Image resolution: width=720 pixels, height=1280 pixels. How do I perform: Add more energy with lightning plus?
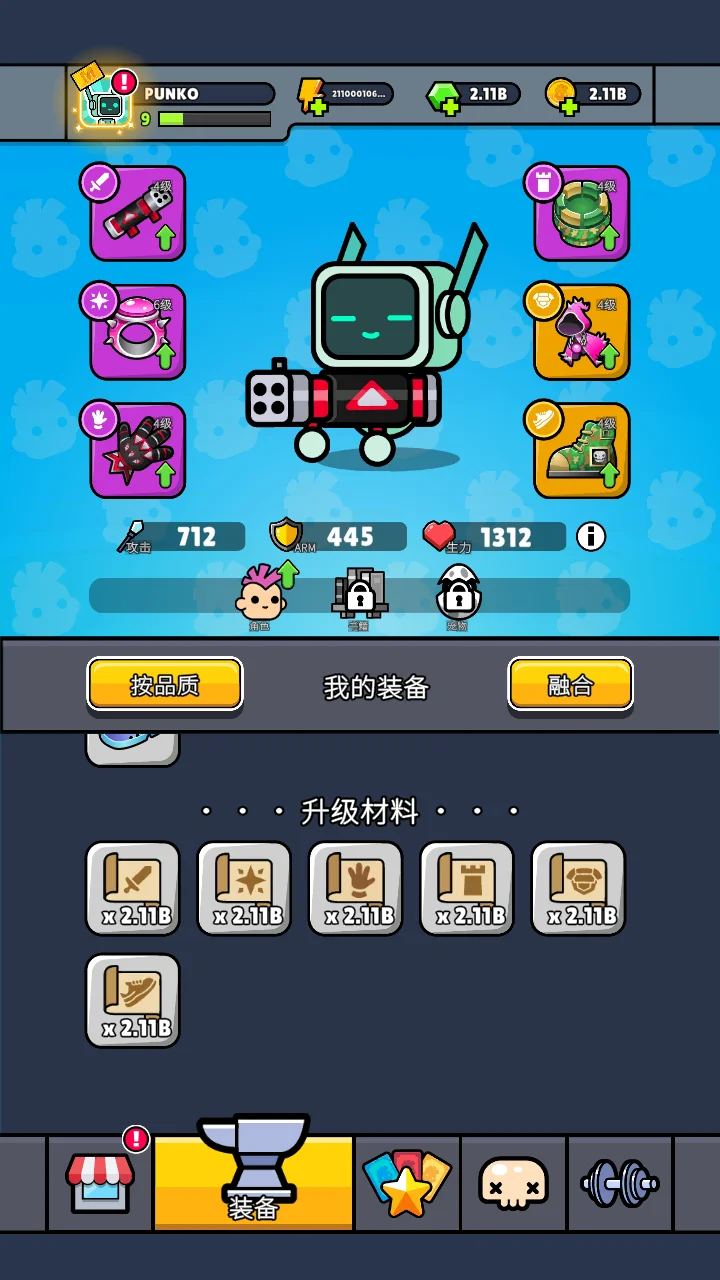pos(313,97)
